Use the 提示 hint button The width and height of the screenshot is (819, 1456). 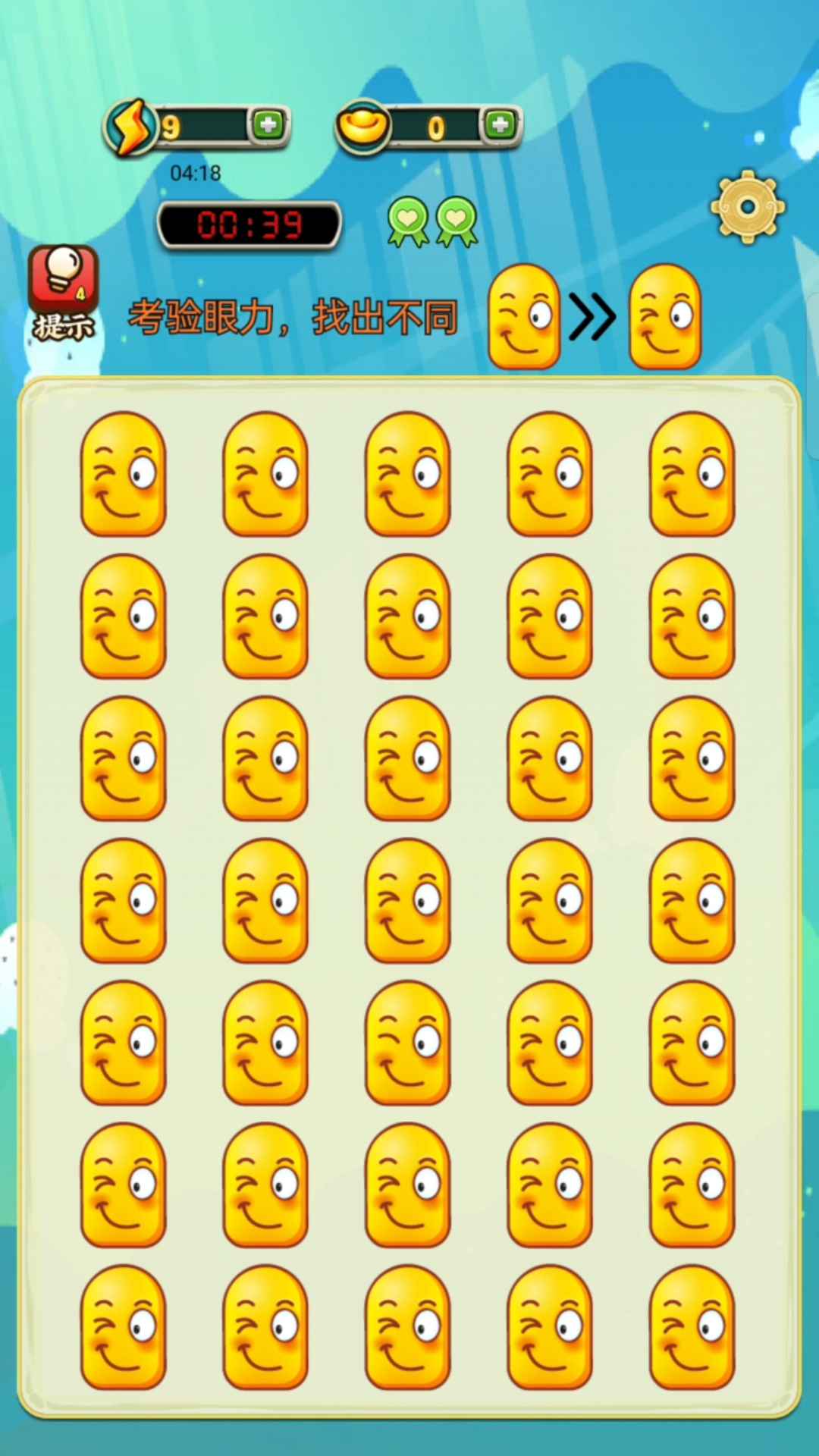(63, 292)
